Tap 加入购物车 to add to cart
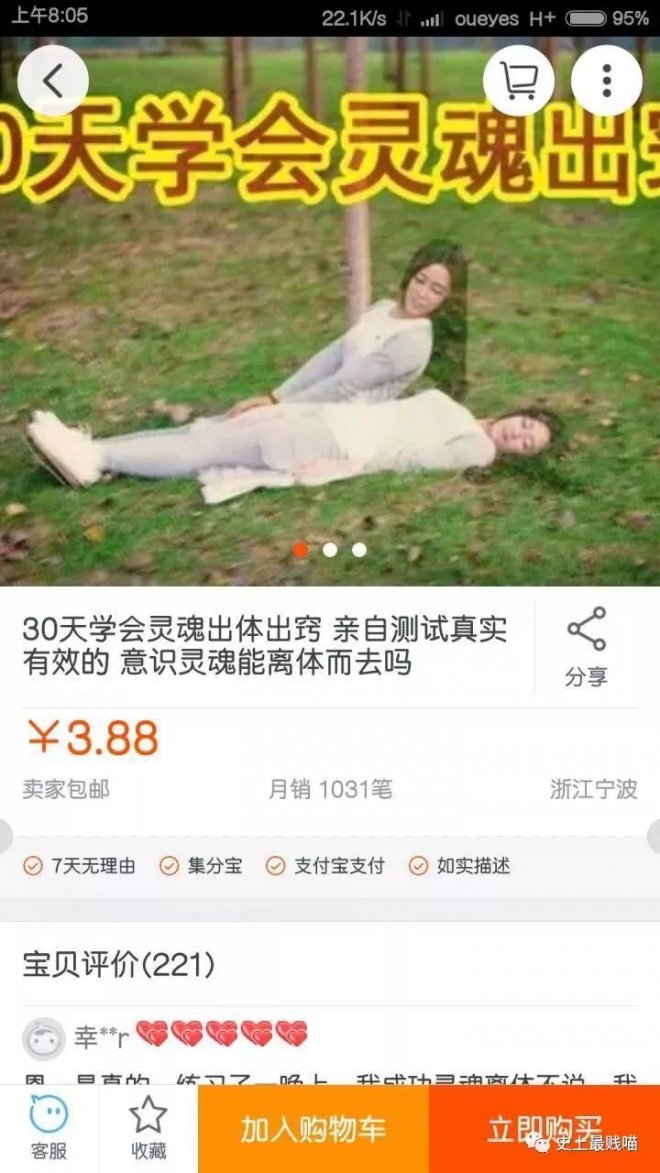The image size is (660, 1173). pyautogui.click(x=313, y=1130)
